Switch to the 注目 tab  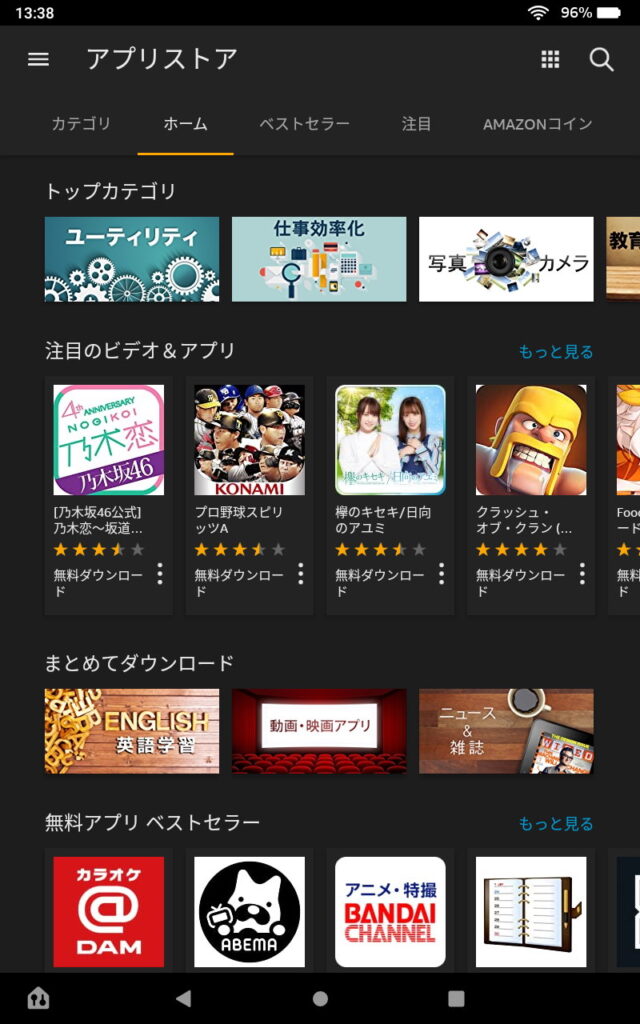point(416,124)
